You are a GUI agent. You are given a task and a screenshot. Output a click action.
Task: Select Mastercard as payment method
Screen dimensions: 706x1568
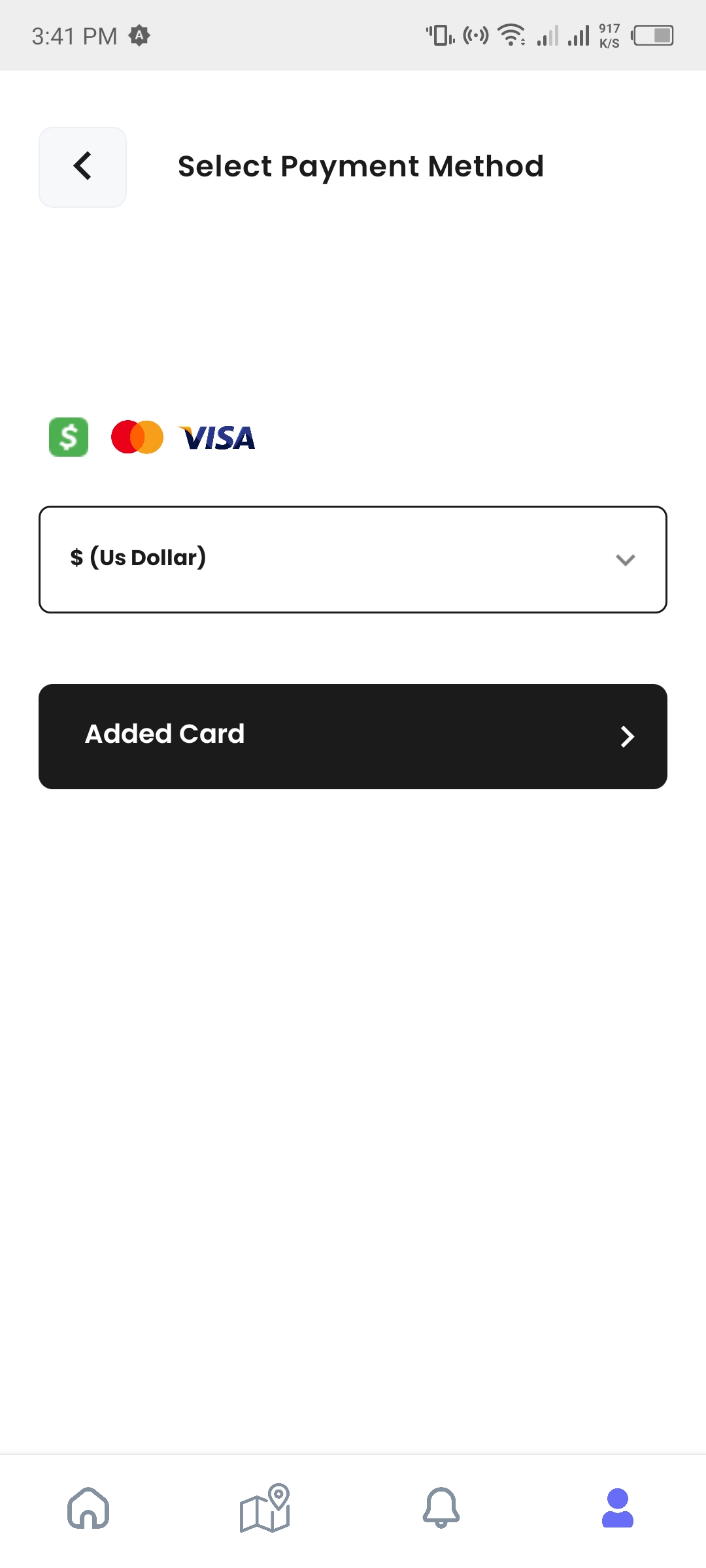click(x=137, y=437)
